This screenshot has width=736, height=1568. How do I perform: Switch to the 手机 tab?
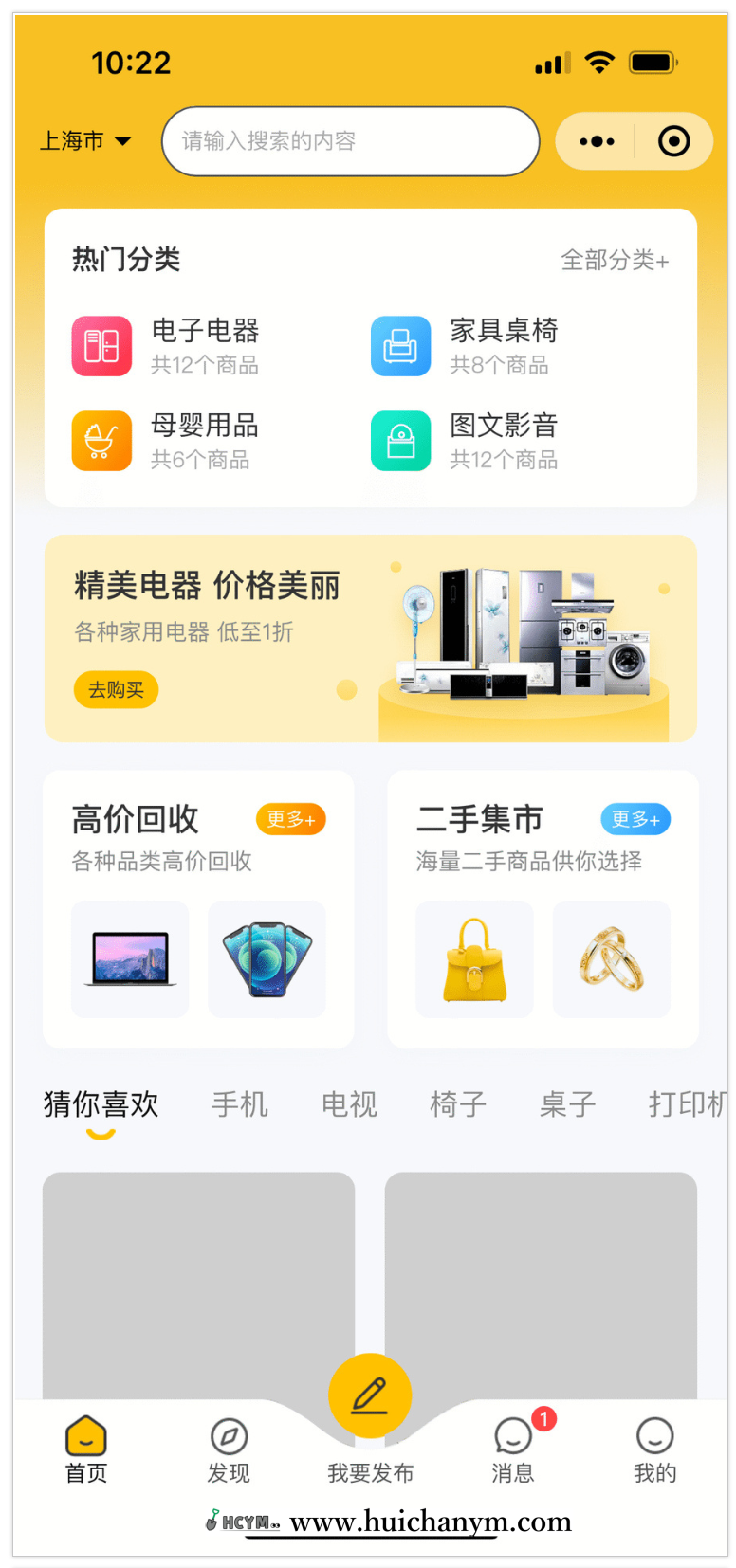[x=240, y=1103]
